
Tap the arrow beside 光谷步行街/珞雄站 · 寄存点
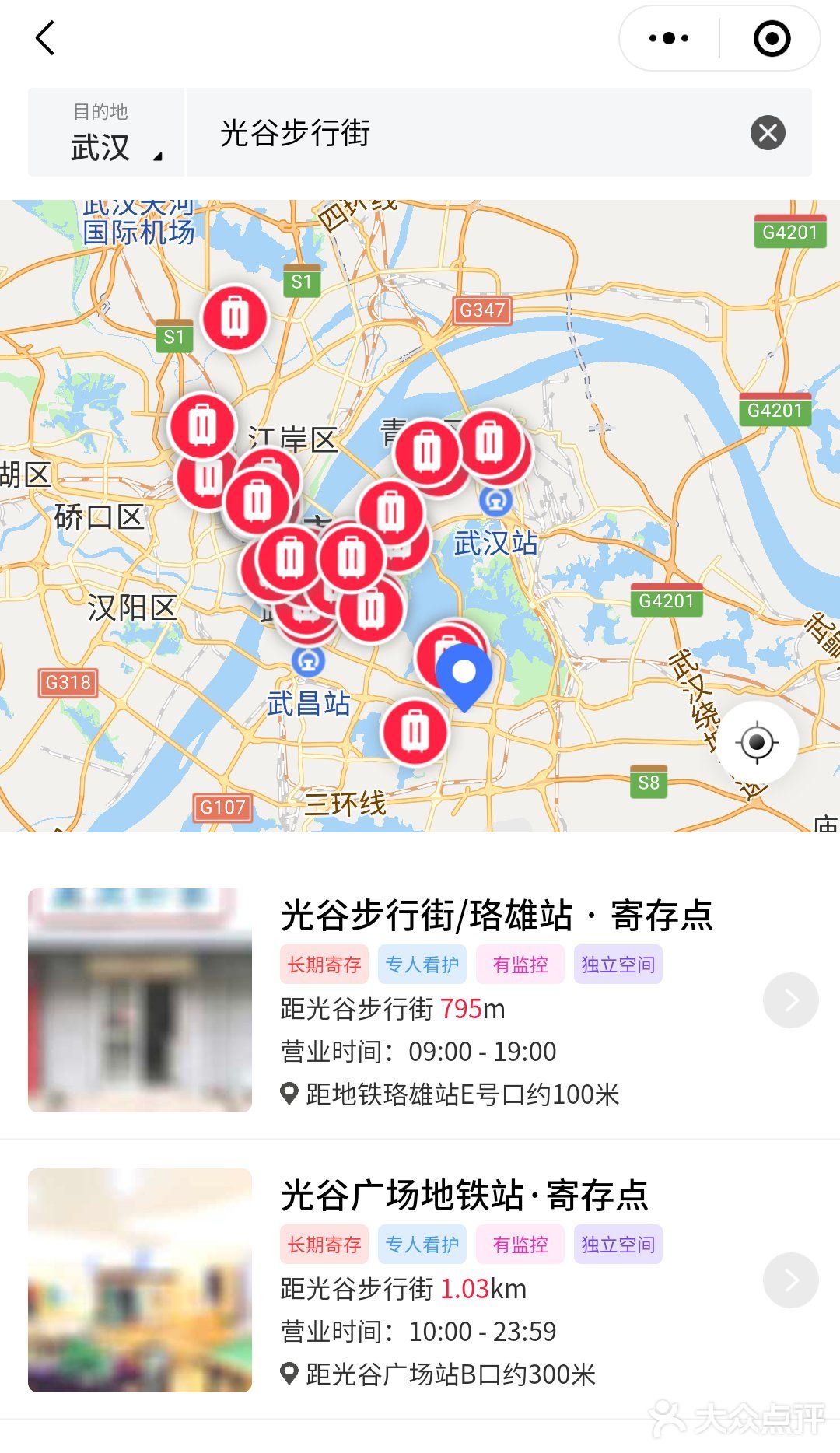coord(790,1000)
